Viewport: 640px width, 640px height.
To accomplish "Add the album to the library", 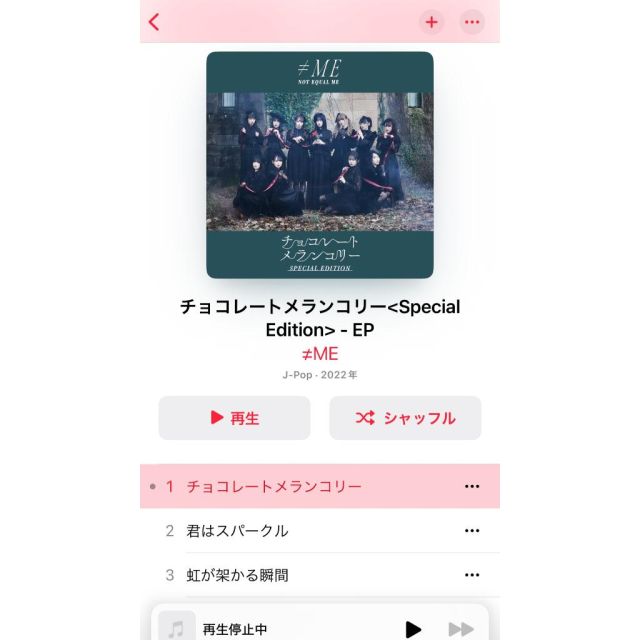I will click(431, 22).
